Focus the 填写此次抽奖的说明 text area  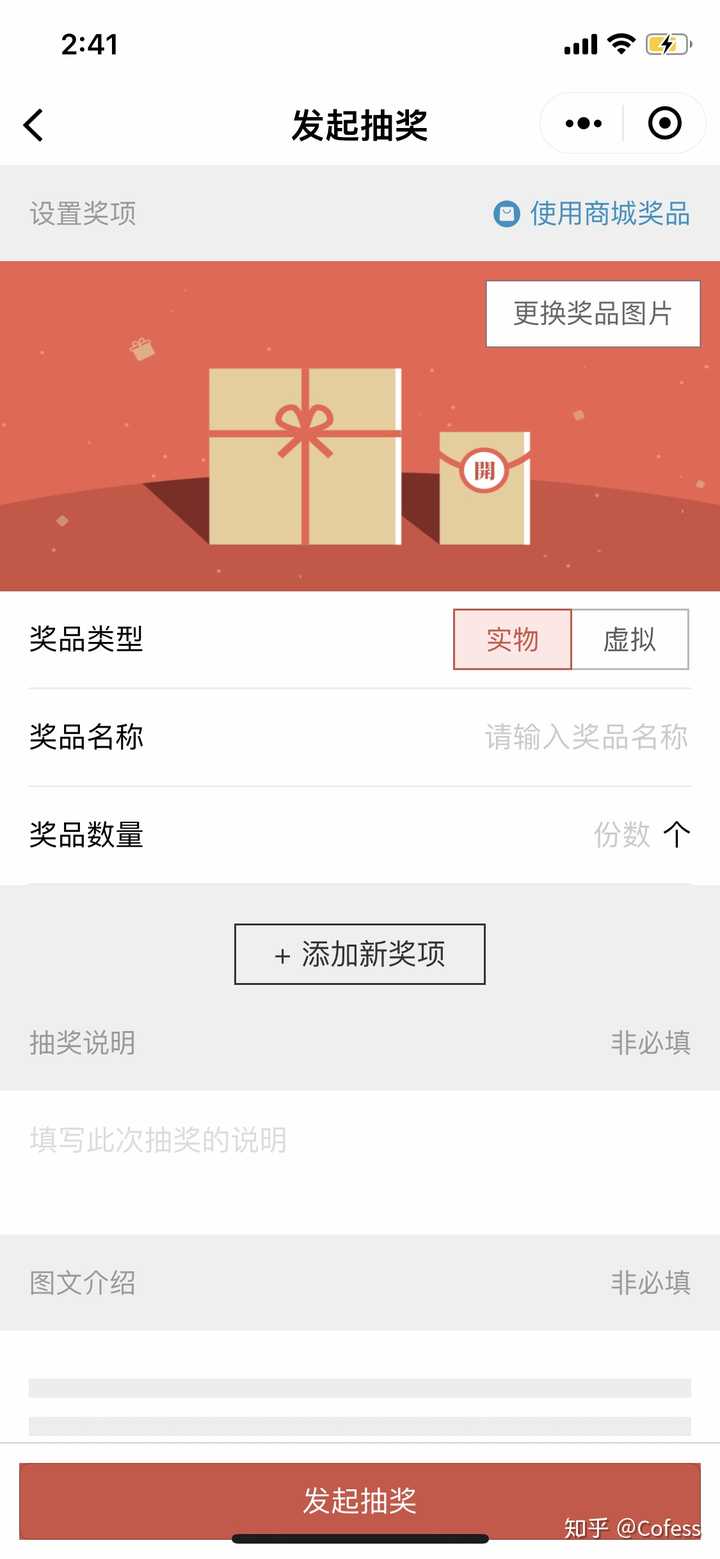[x=360, y=1160]
